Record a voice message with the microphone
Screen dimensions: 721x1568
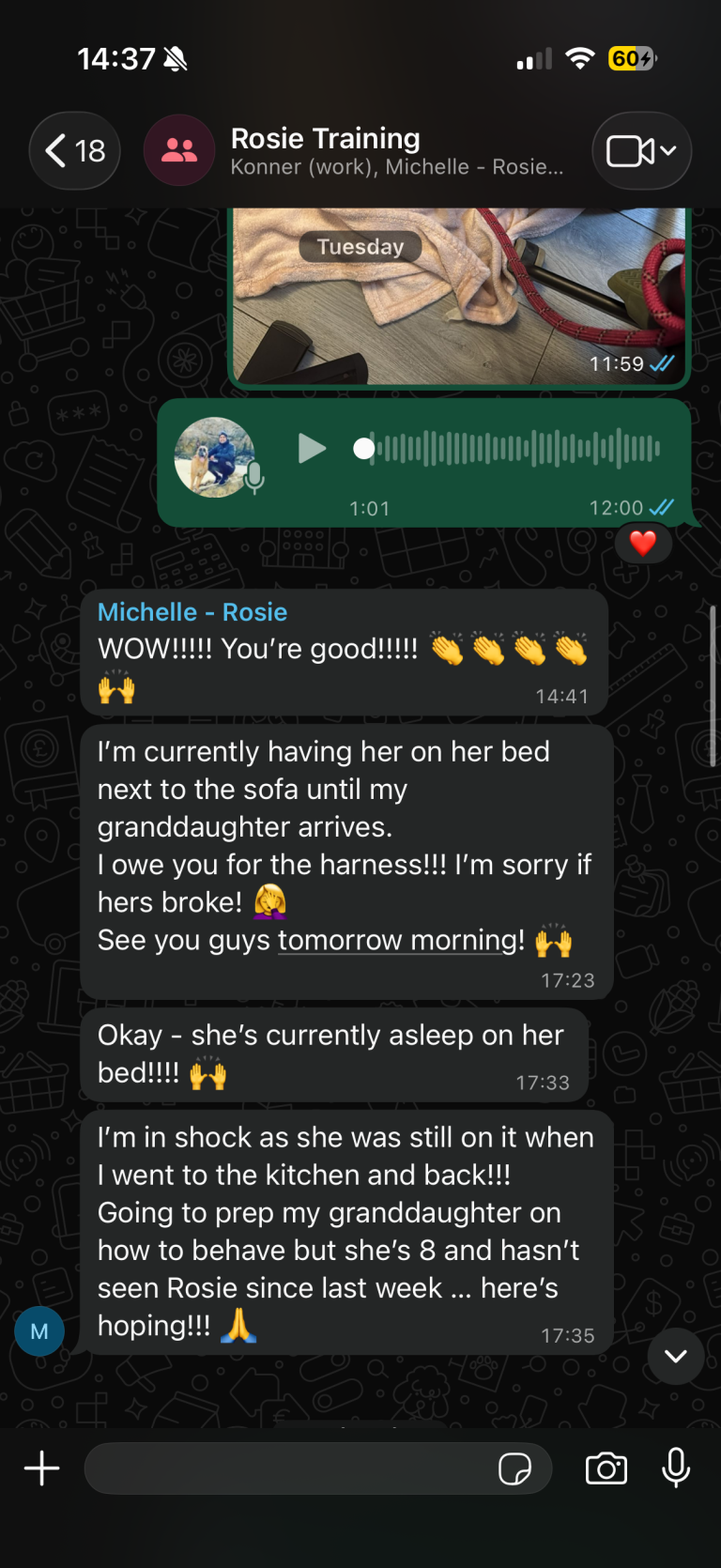click(x=676, y=1468)
